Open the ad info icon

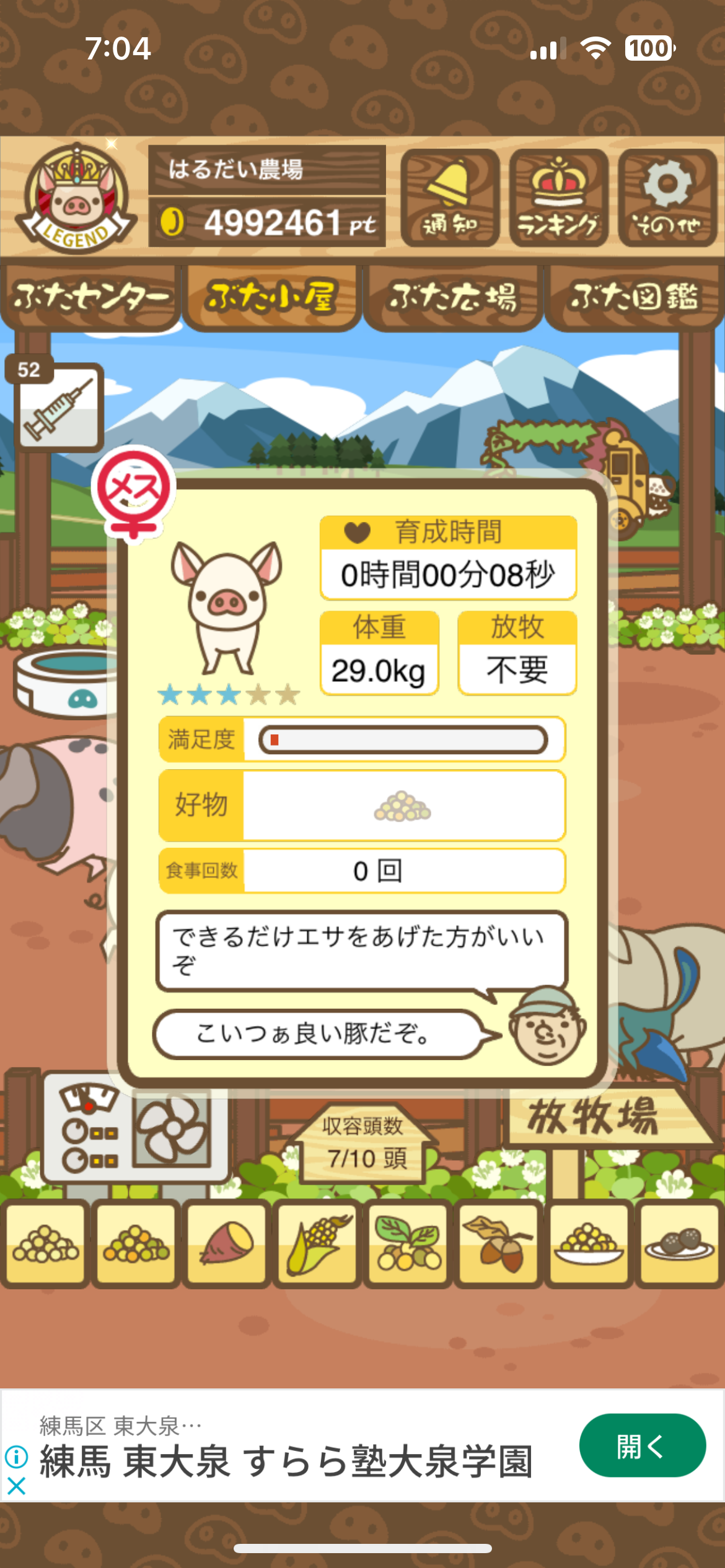click(x=17, y=1457)
